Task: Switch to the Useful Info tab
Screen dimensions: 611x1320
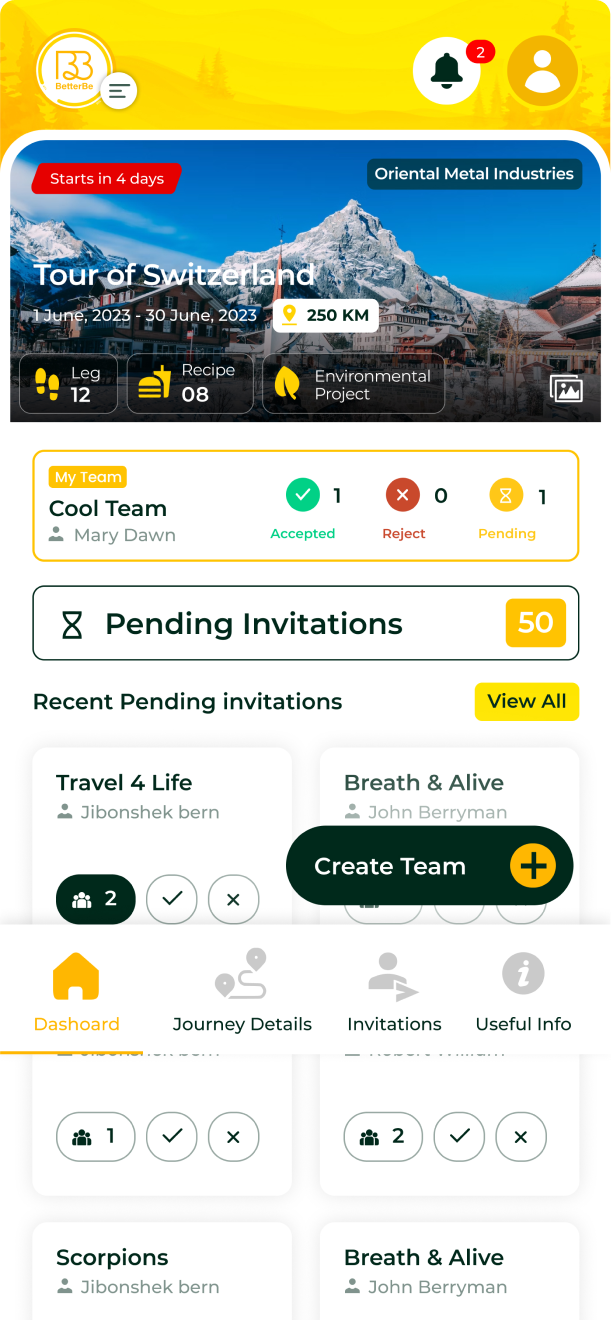Action: coord(523,990)
